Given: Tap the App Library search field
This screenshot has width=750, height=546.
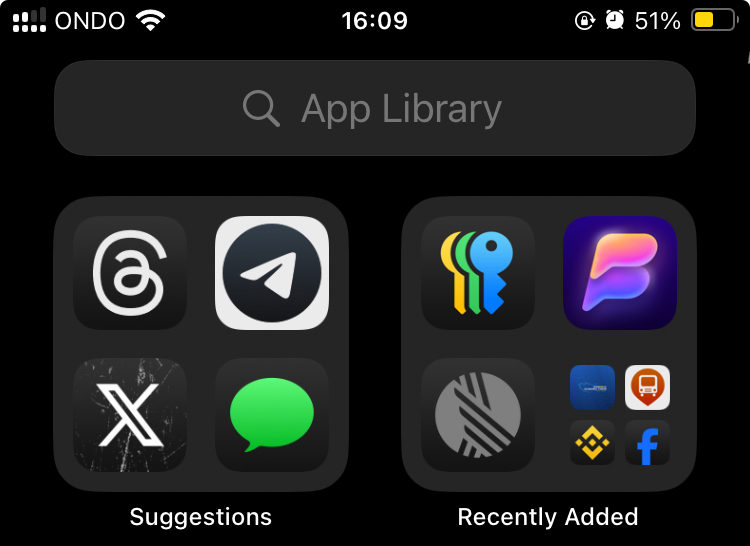Looking at the screenshot, I should point(375,108).
